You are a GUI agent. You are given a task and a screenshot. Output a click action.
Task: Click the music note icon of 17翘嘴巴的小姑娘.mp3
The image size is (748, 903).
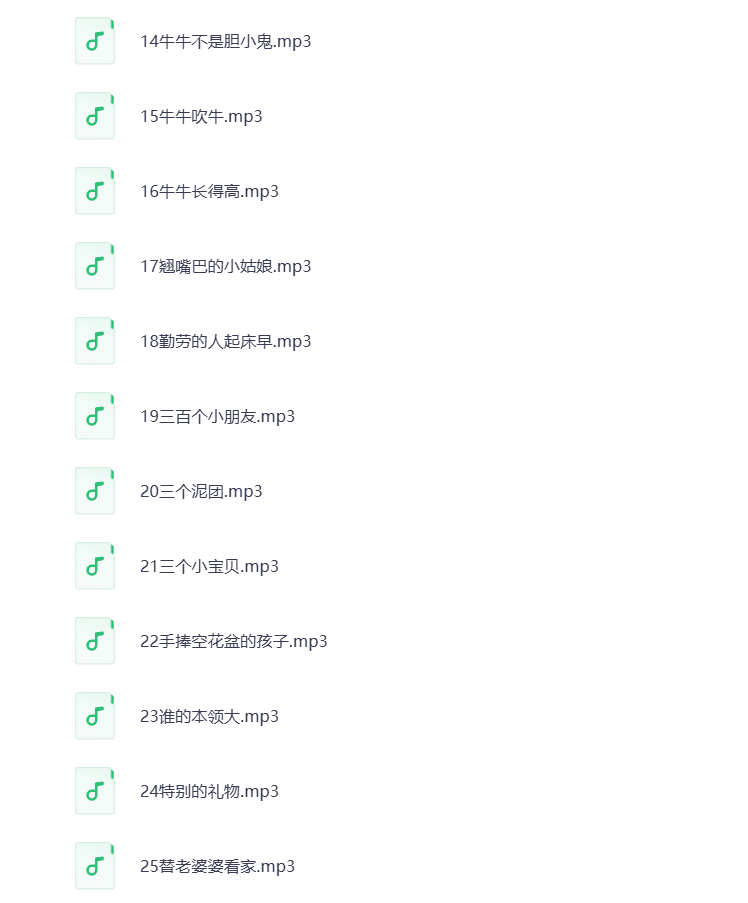tap(94, 265)
